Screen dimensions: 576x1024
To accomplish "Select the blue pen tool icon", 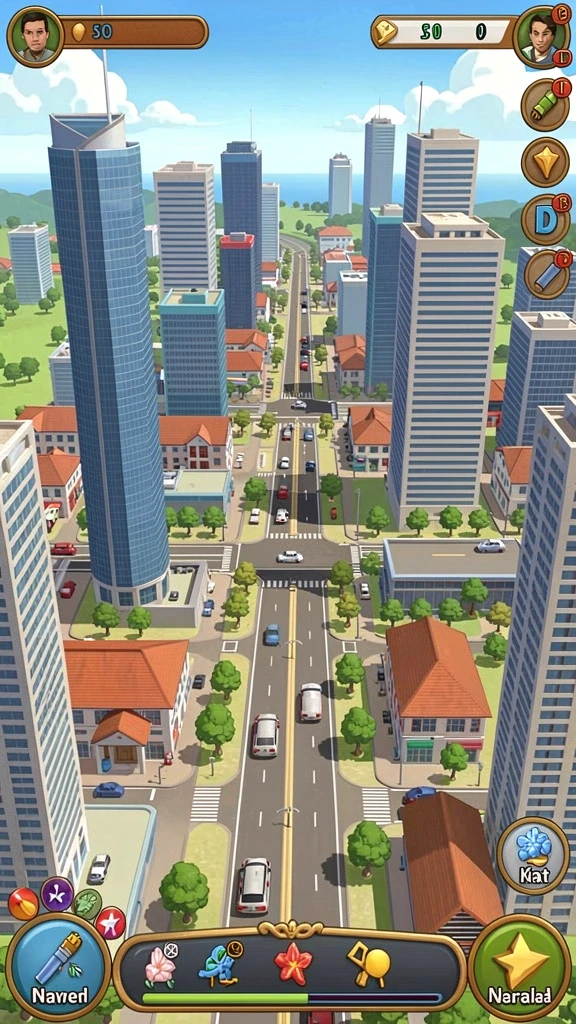I will point(546,274).
